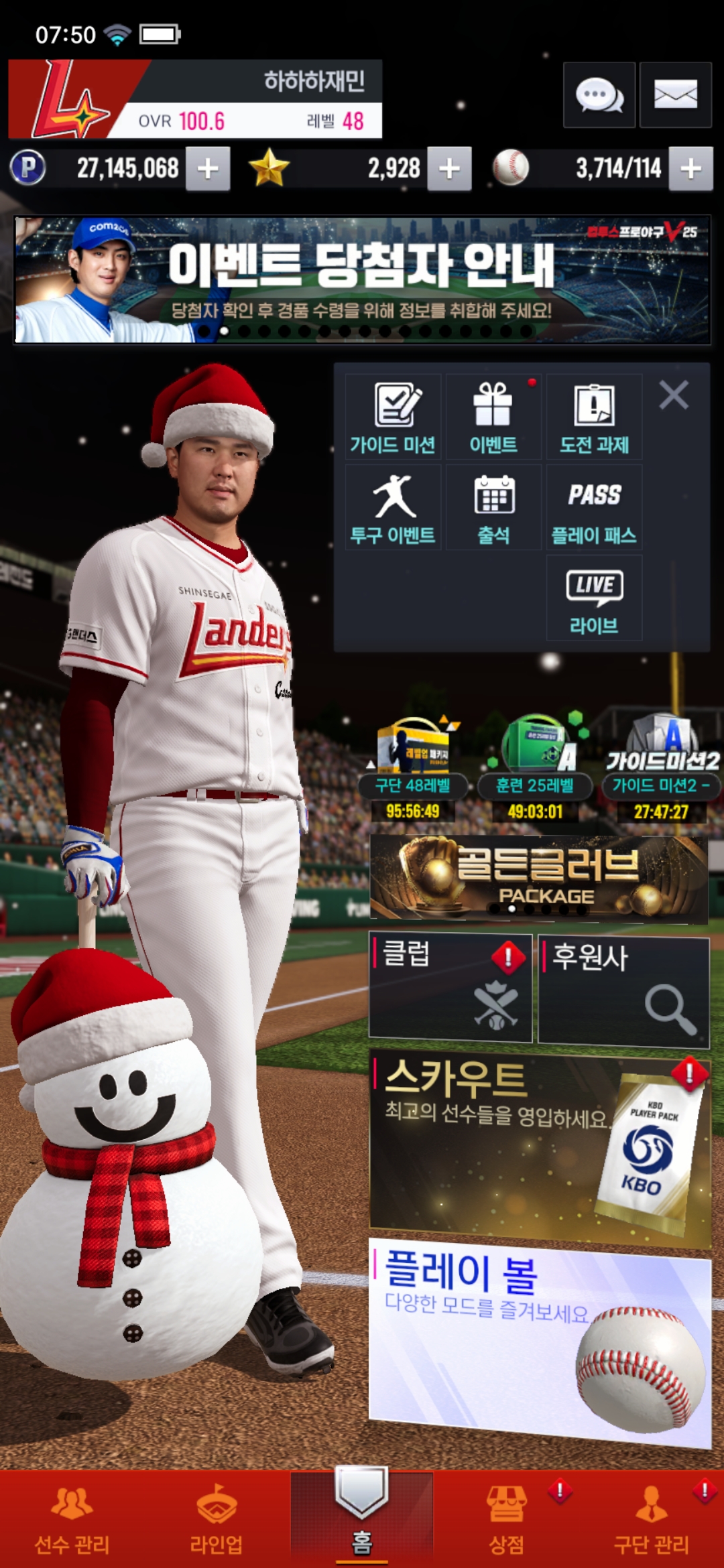The image size is (724, 1568).
Task: Add more stars with plus button
Action: pyautogui.click(x=449, y=169)
